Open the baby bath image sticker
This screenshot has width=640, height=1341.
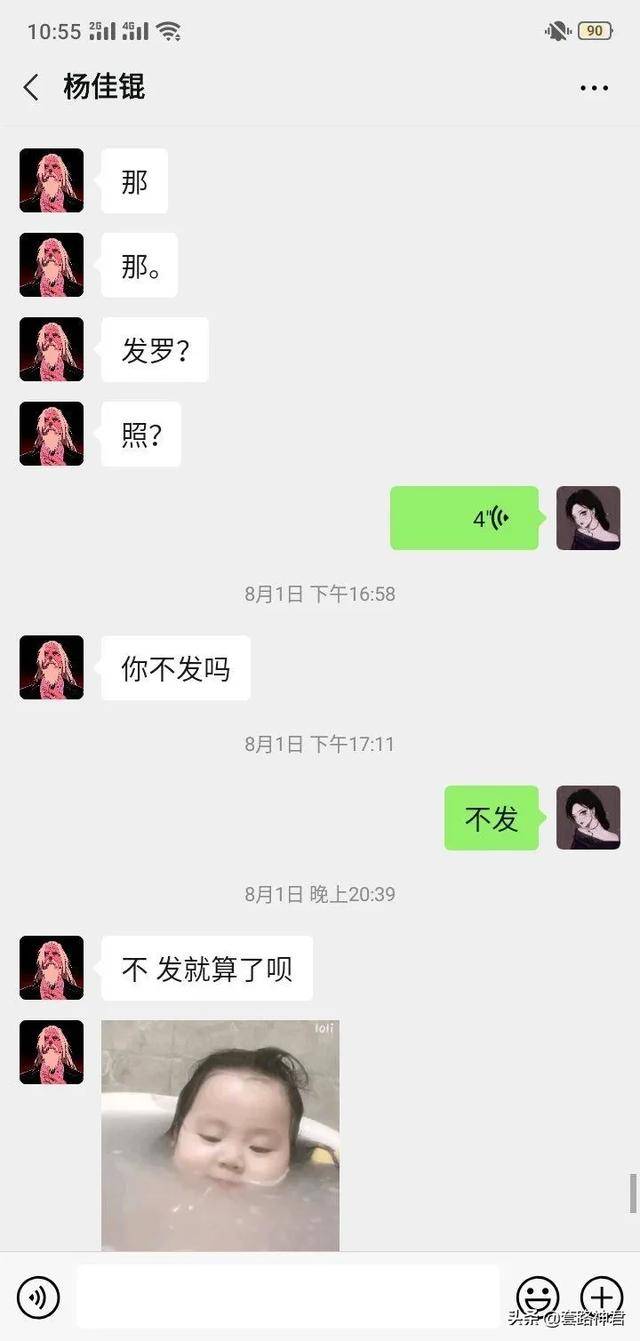(220, 1135)
